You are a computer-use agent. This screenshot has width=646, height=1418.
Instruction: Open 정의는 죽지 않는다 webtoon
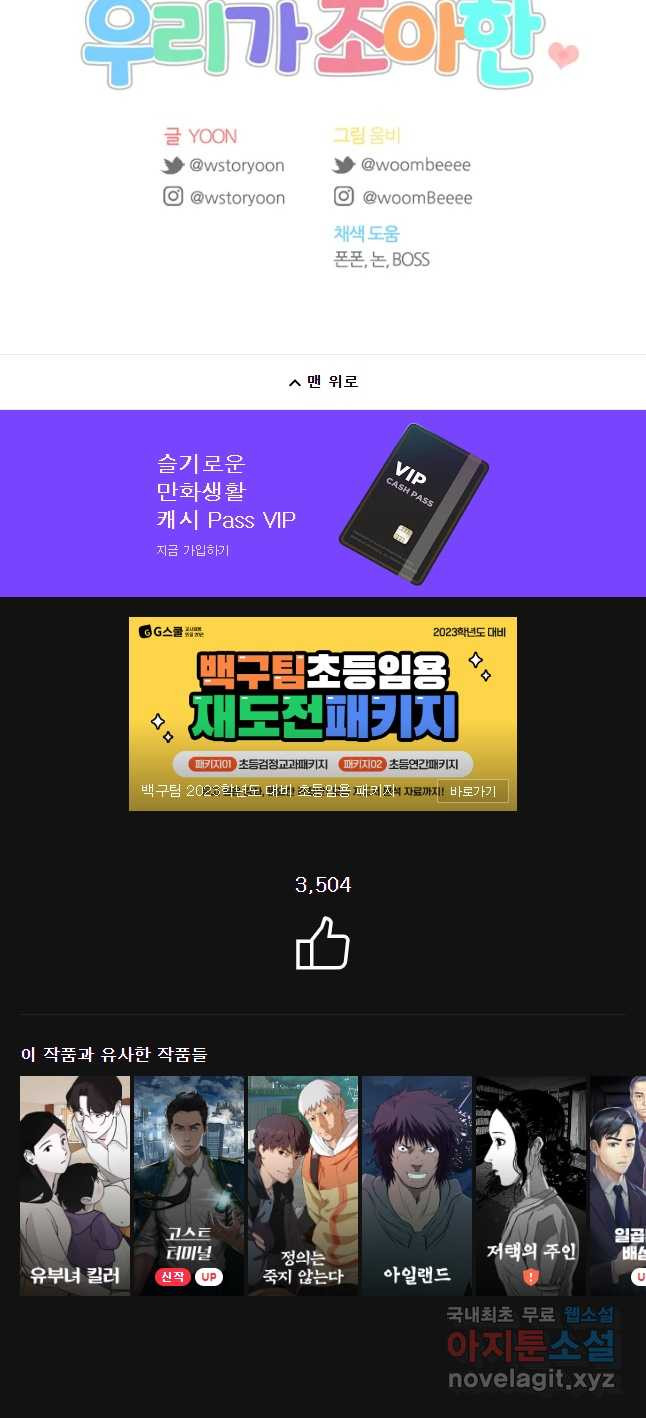pos(303,1185)
